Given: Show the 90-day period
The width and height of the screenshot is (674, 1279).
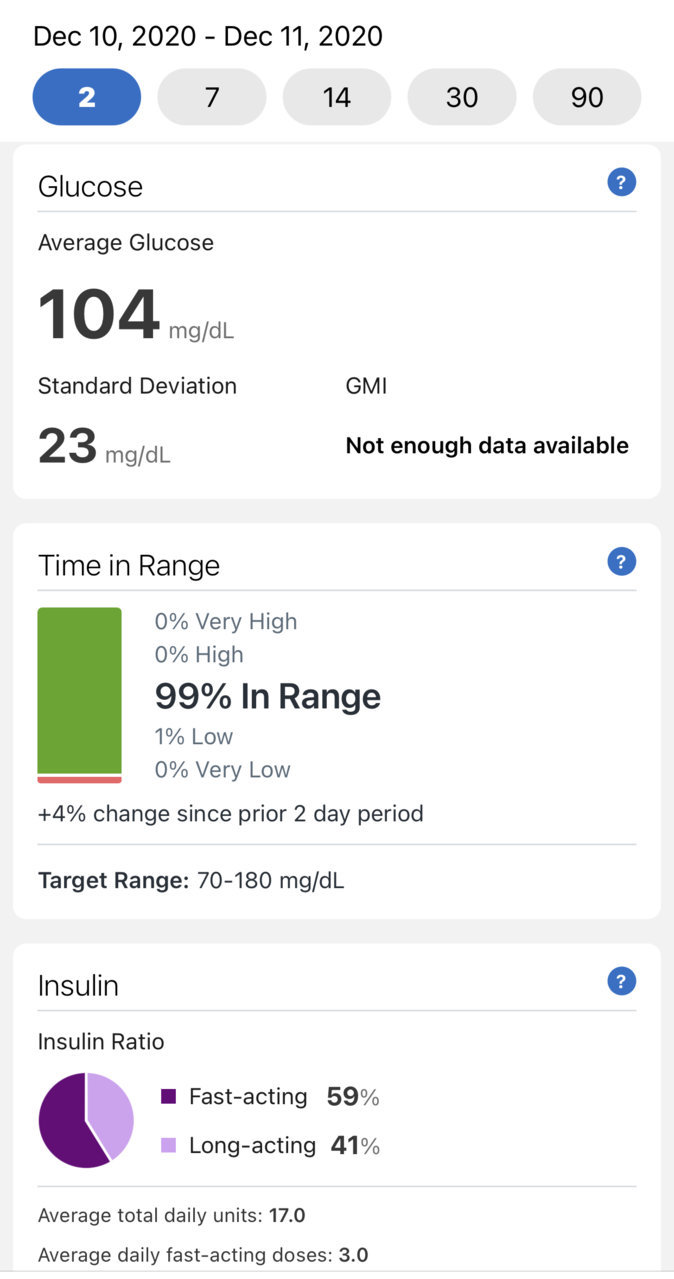Looking at the screenshot, I should (x=587, y=97).
